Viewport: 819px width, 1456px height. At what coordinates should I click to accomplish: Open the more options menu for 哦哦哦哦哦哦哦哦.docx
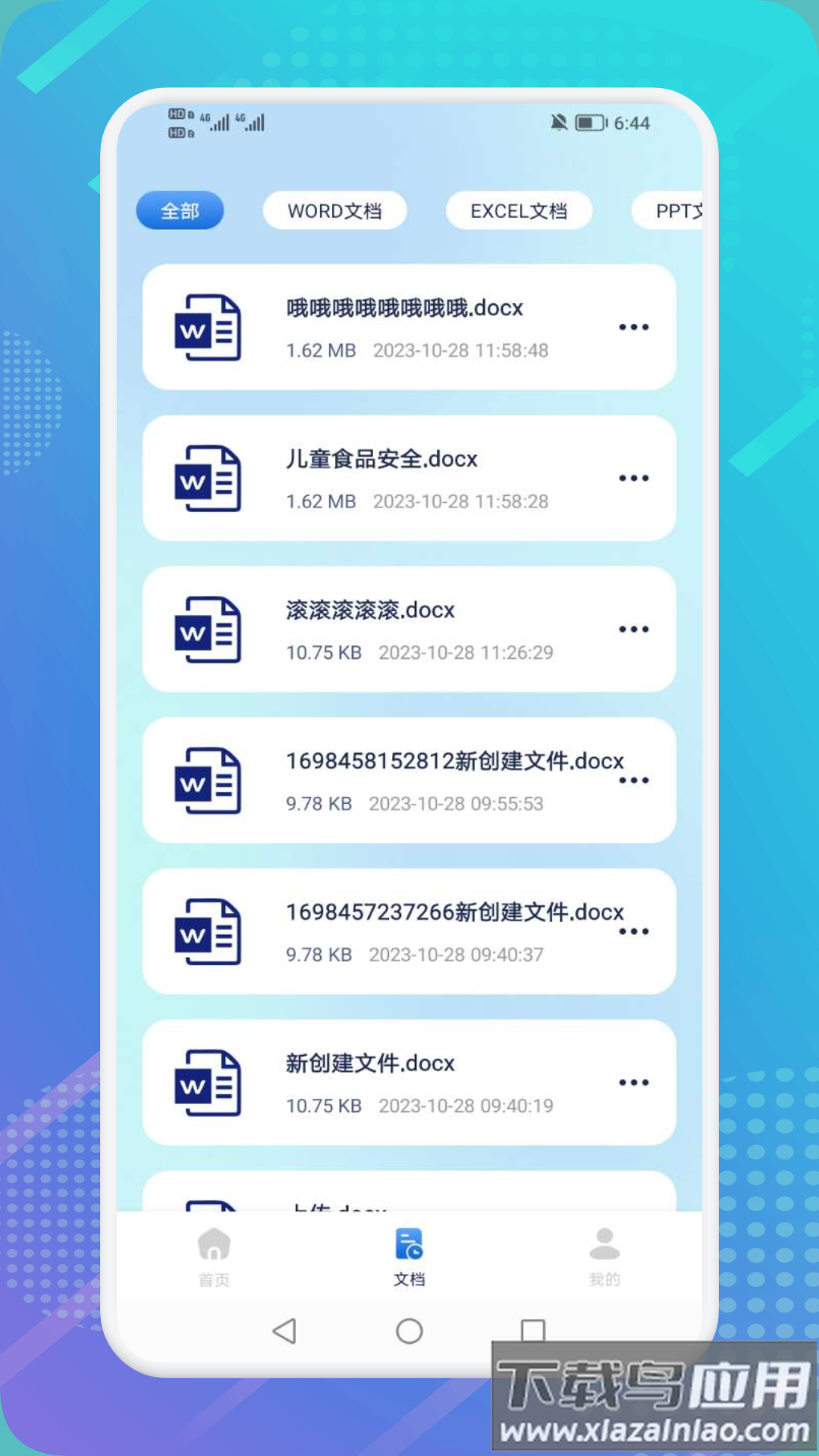pyautogui.click(x=634, y=327)
